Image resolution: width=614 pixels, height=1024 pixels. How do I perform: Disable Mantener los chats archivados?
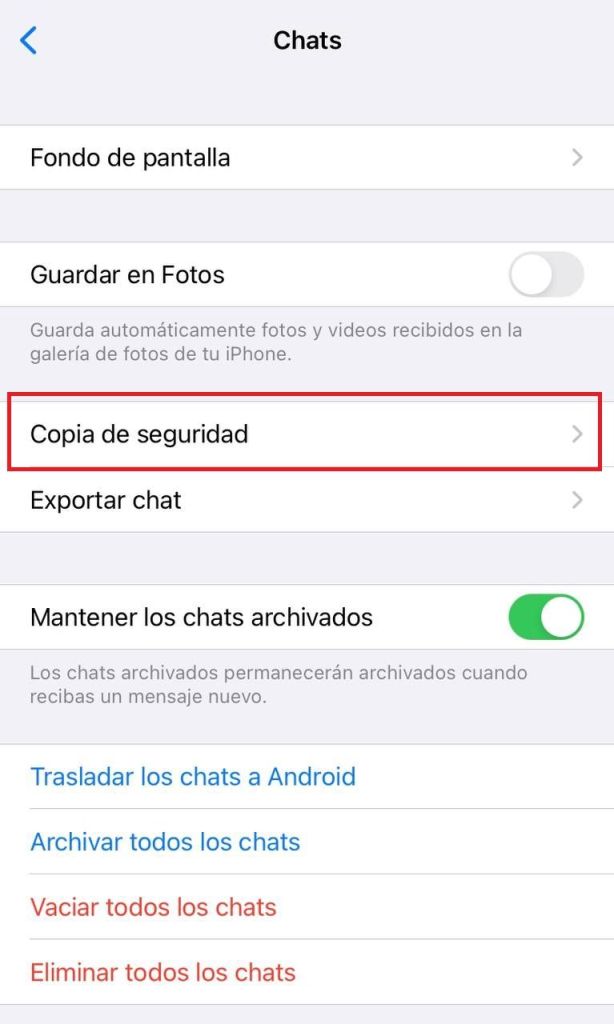click(x=545, y=617)
